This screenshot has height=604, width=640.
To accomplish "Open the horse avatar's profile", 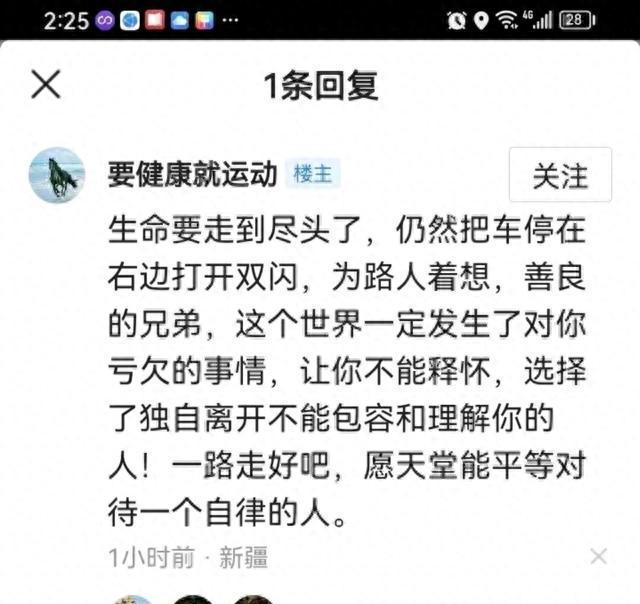I will pos(57,176).
